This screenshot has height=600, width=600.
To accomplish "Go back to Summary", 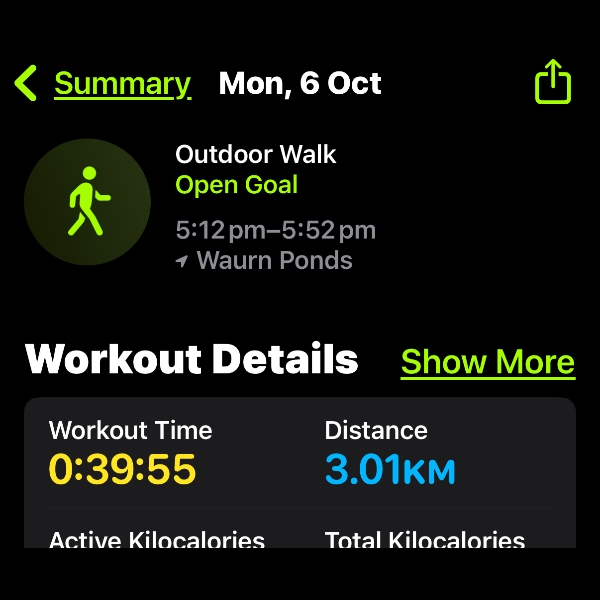I will pos(104,84).
